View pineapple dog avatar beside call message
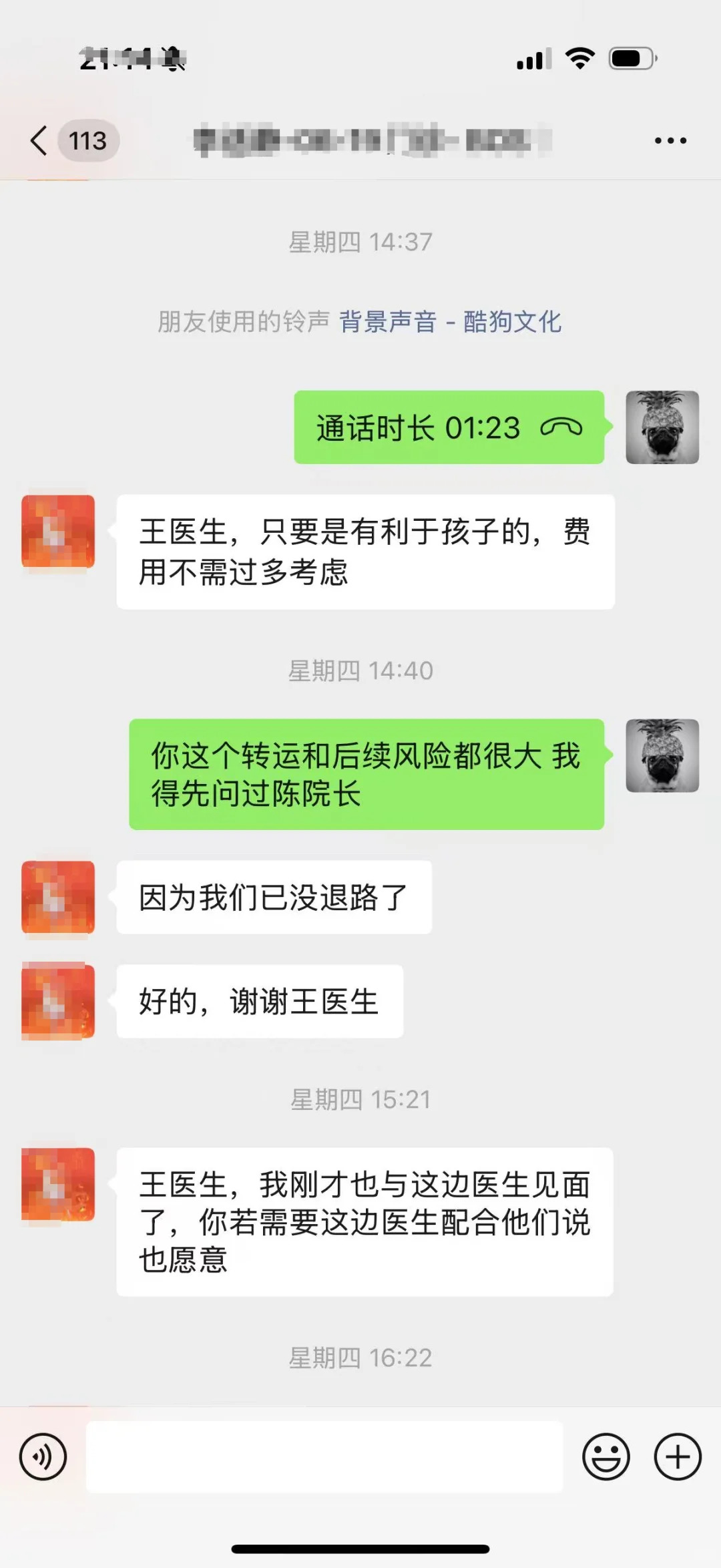Screen dimensions: 721x1568 662,427
